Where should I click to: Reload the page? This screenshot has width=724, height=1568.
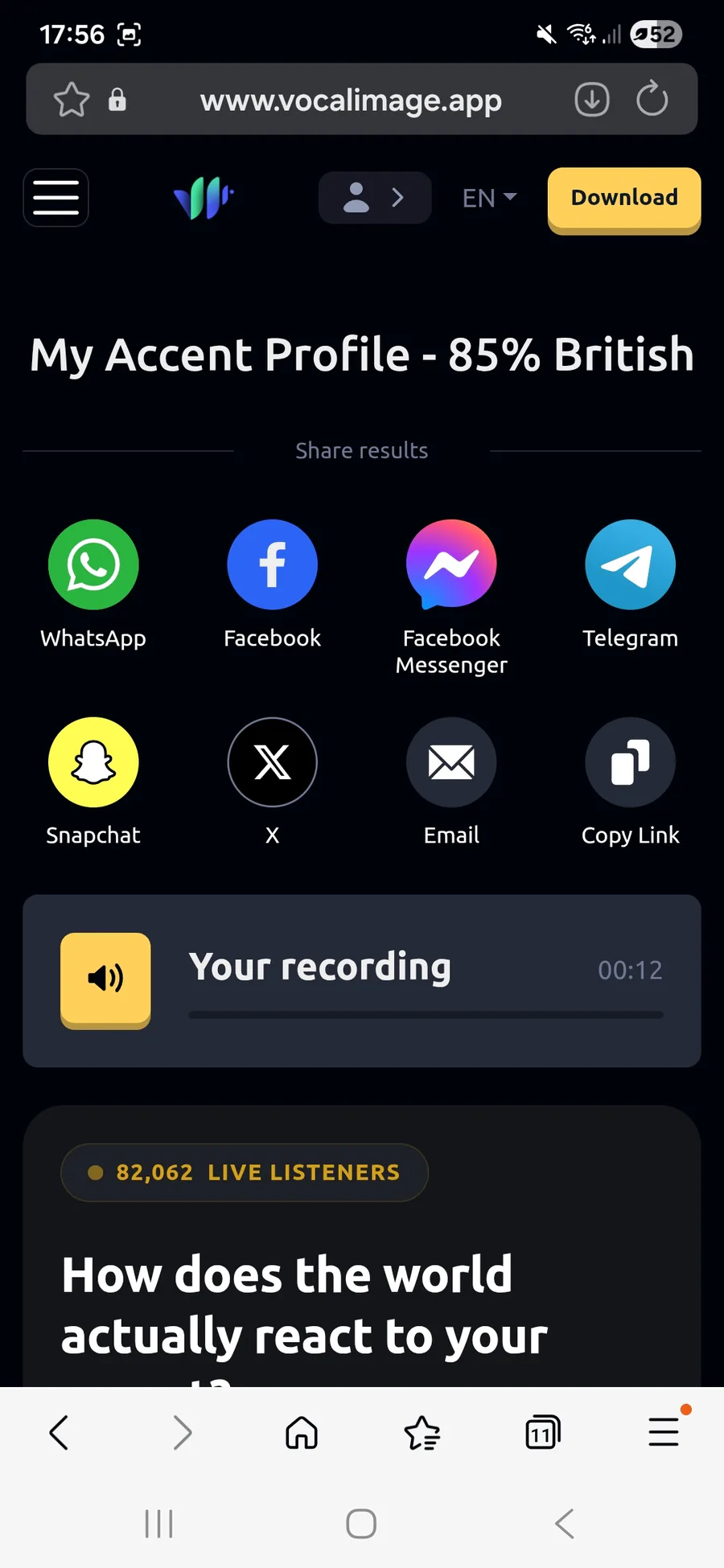coord(652,100)
